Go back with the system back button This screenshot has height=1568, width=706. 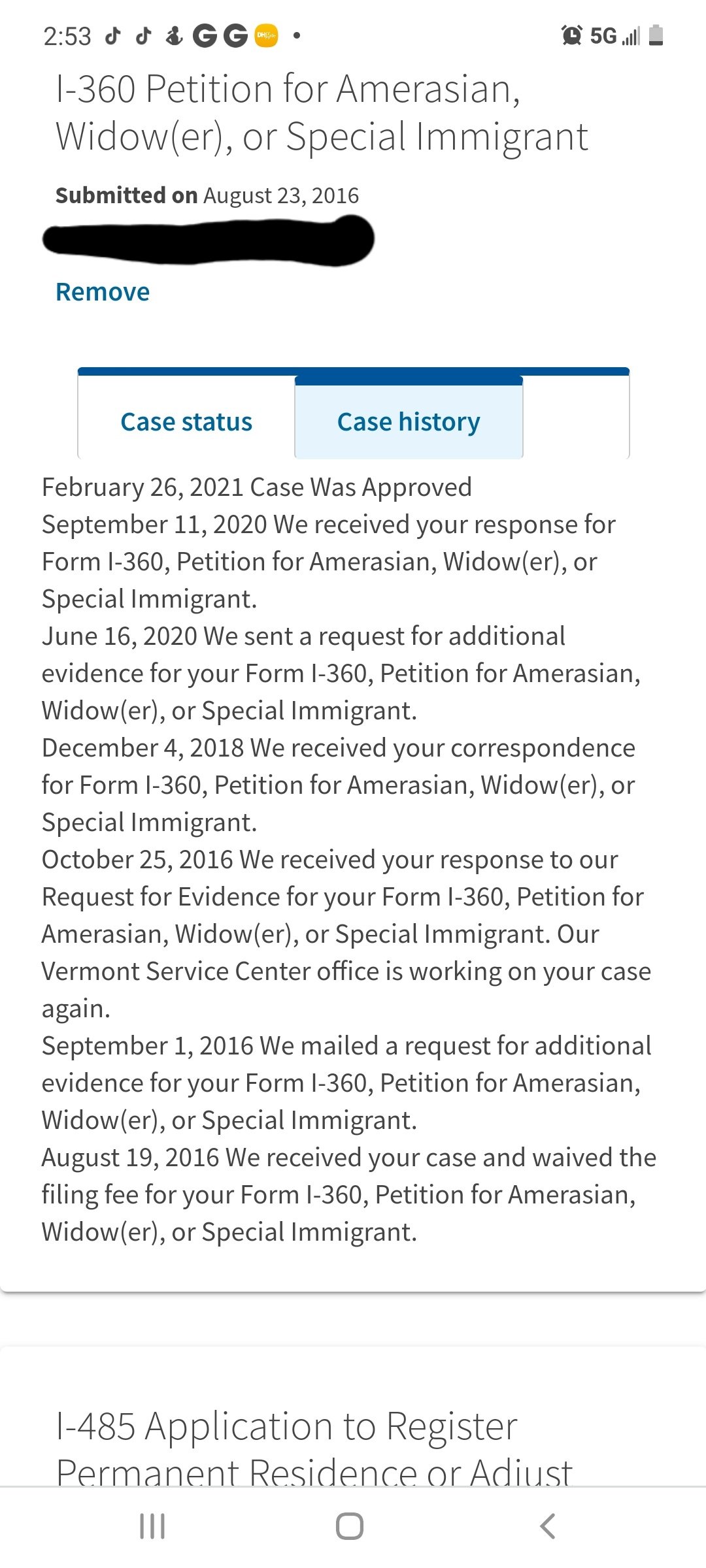547,1526
